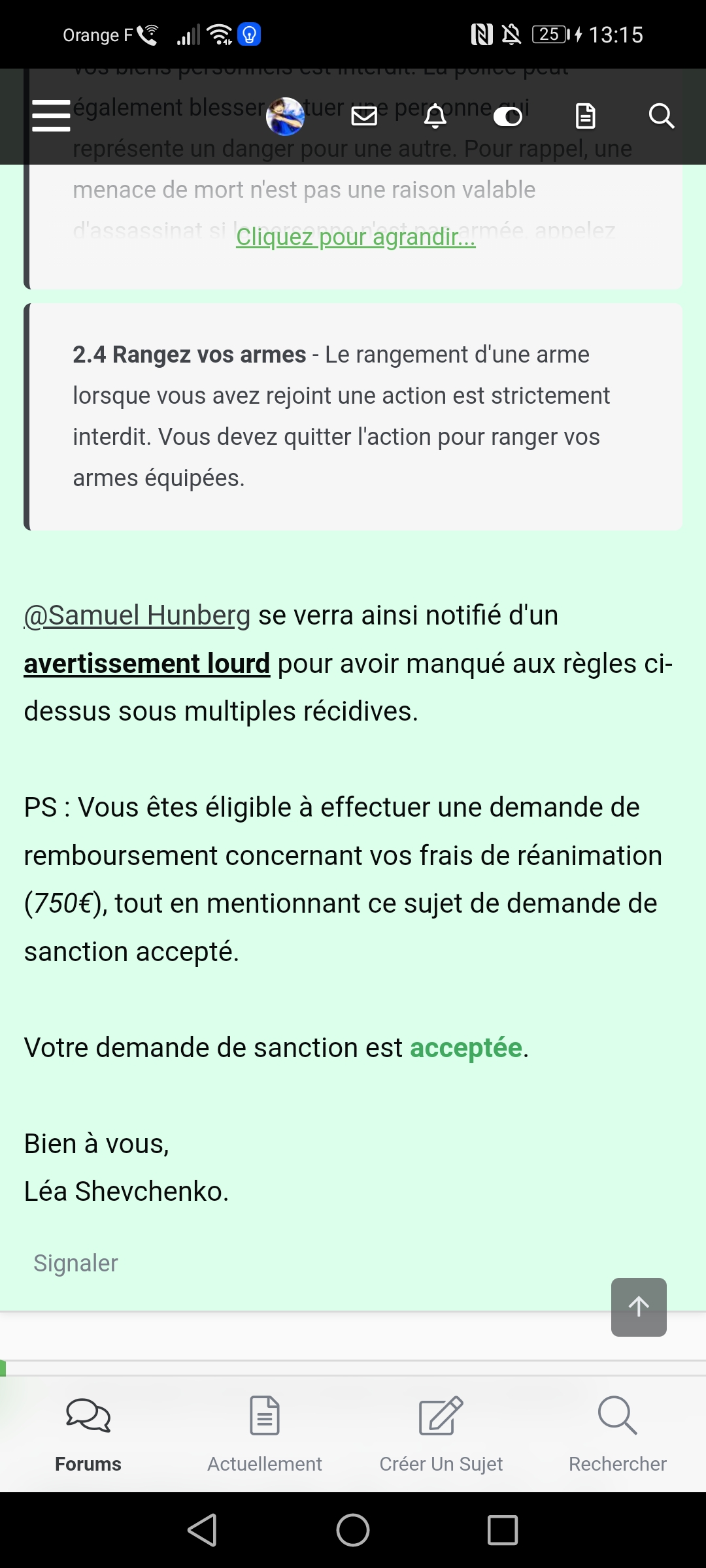
Task: Open the hamburger drawer menu
Action: pyautogui.click(x=51, y=116)
